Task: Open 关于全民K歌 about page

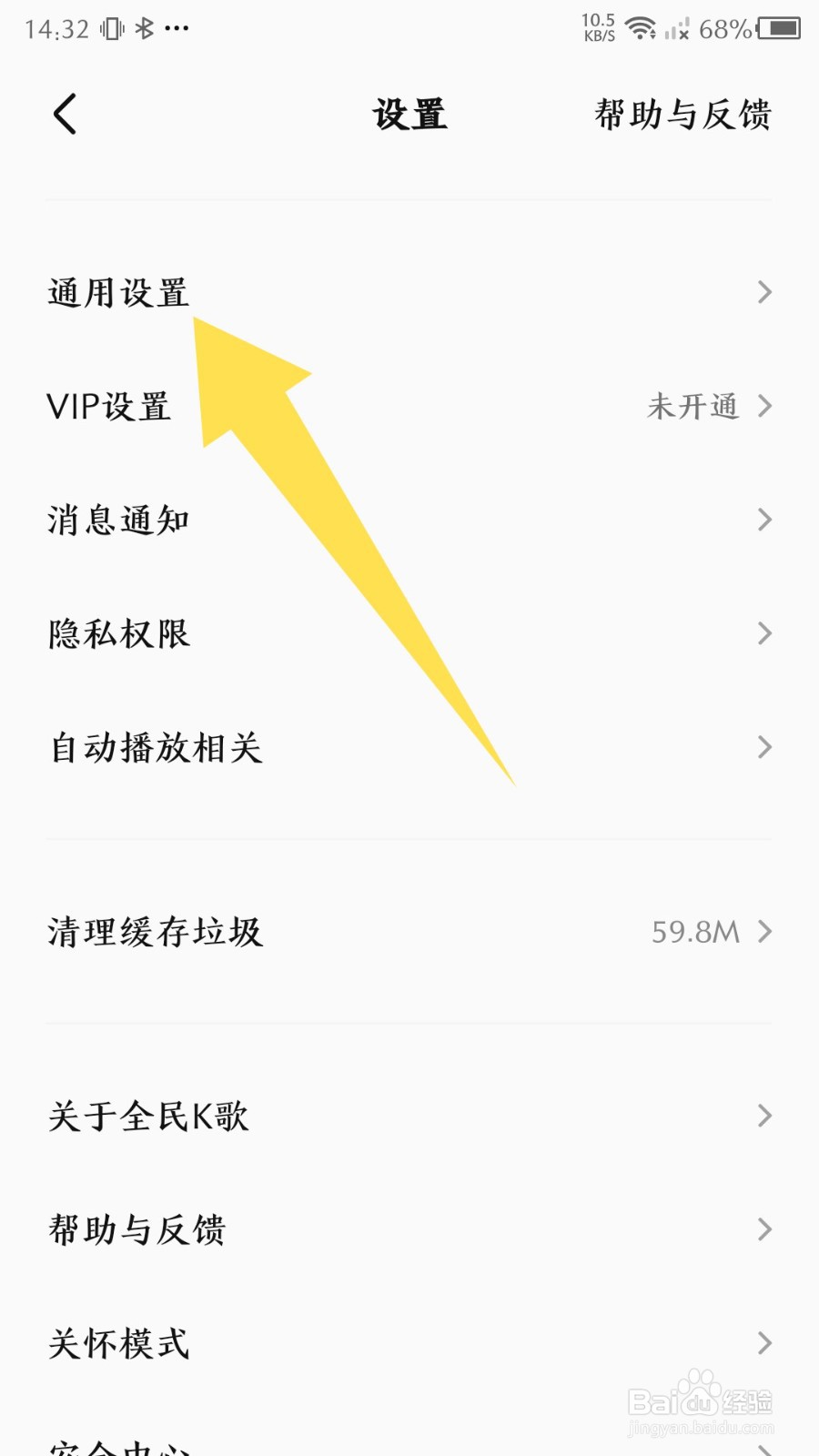Action: (x=149, y=1116)
